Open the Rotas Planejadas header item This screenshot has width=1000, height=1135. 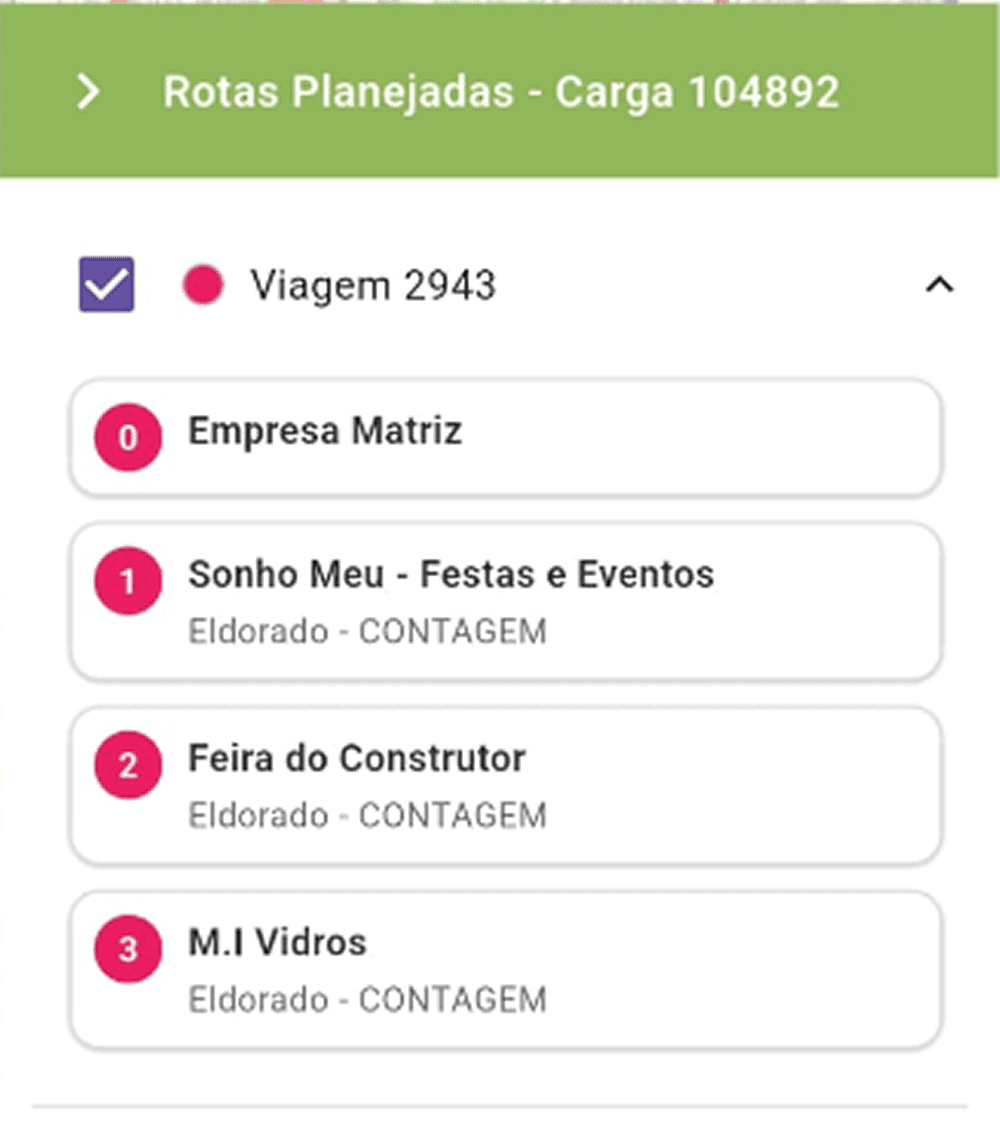click(500, 92)
